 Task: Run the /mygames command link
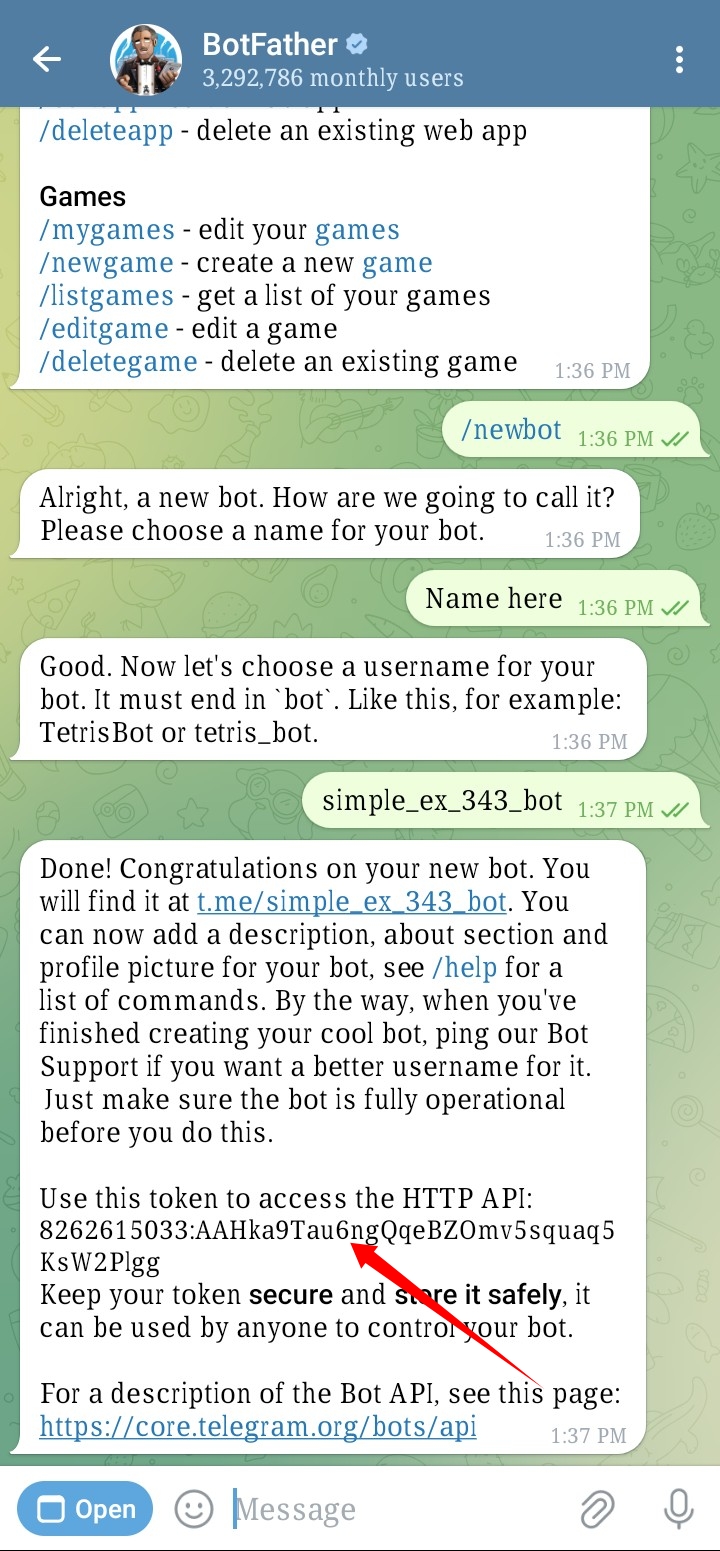click(107, 230)
